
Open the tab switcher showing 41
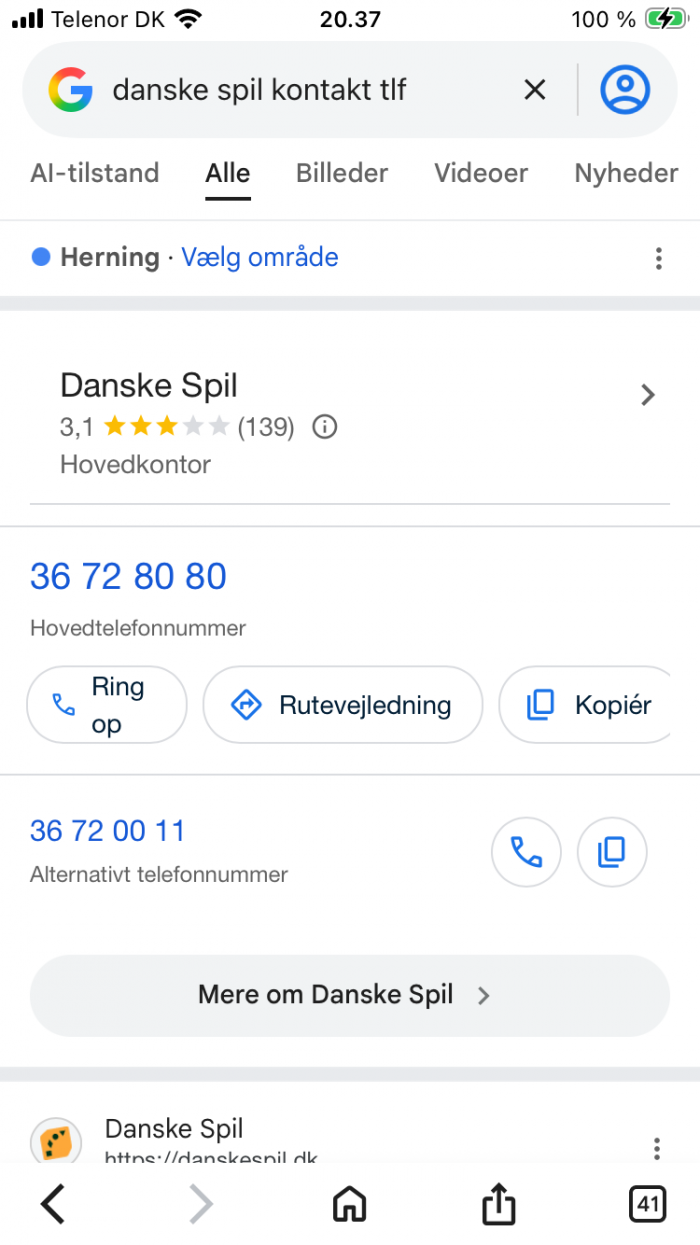(x=647, y=1204)
